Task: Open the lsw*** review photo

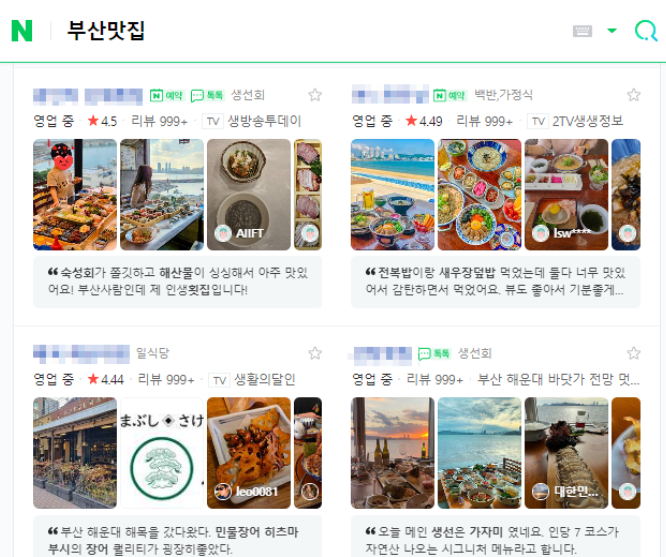Action: [566, 194]
